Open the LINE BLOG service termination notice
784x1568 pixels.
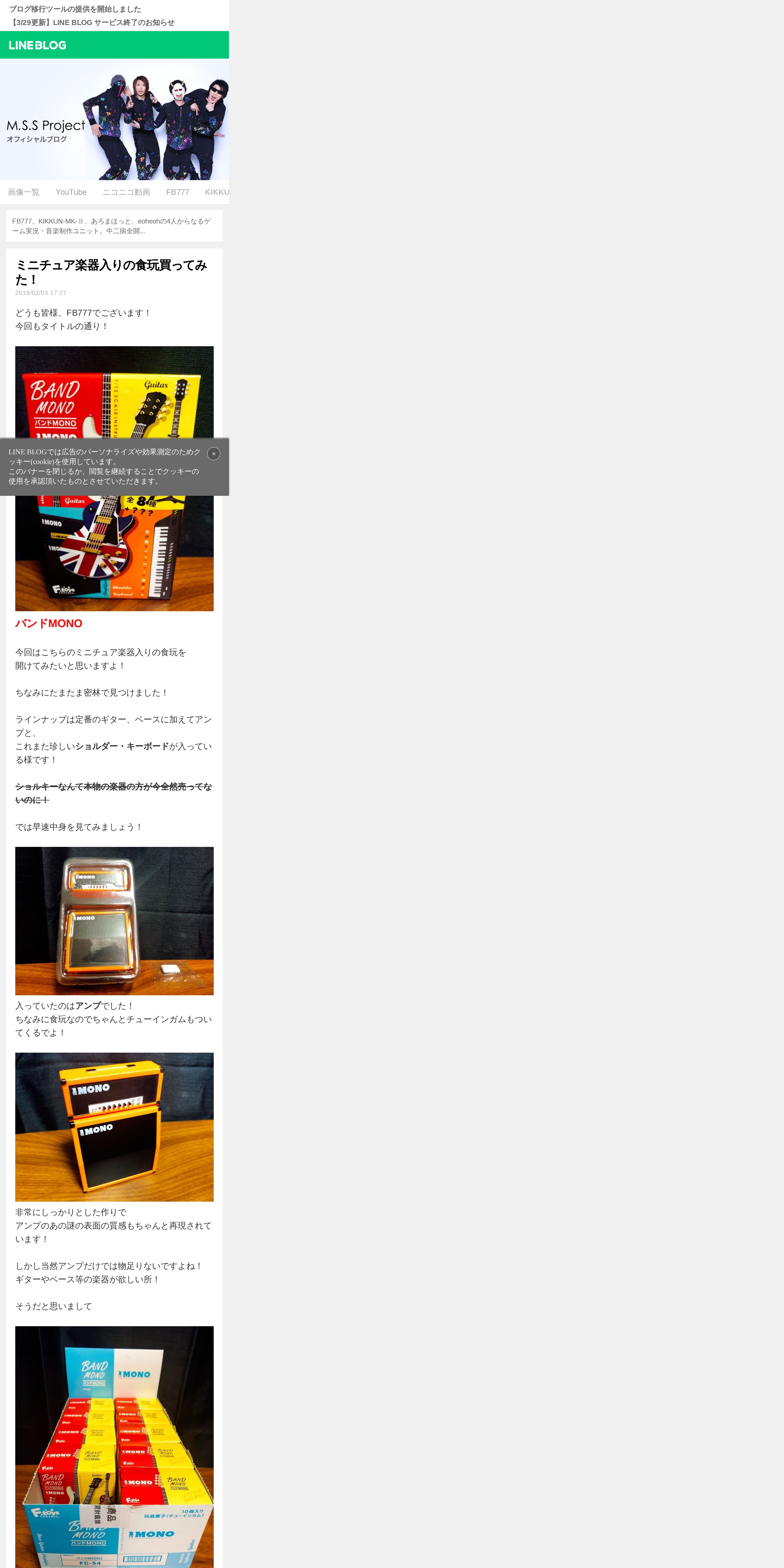(92, 23)
